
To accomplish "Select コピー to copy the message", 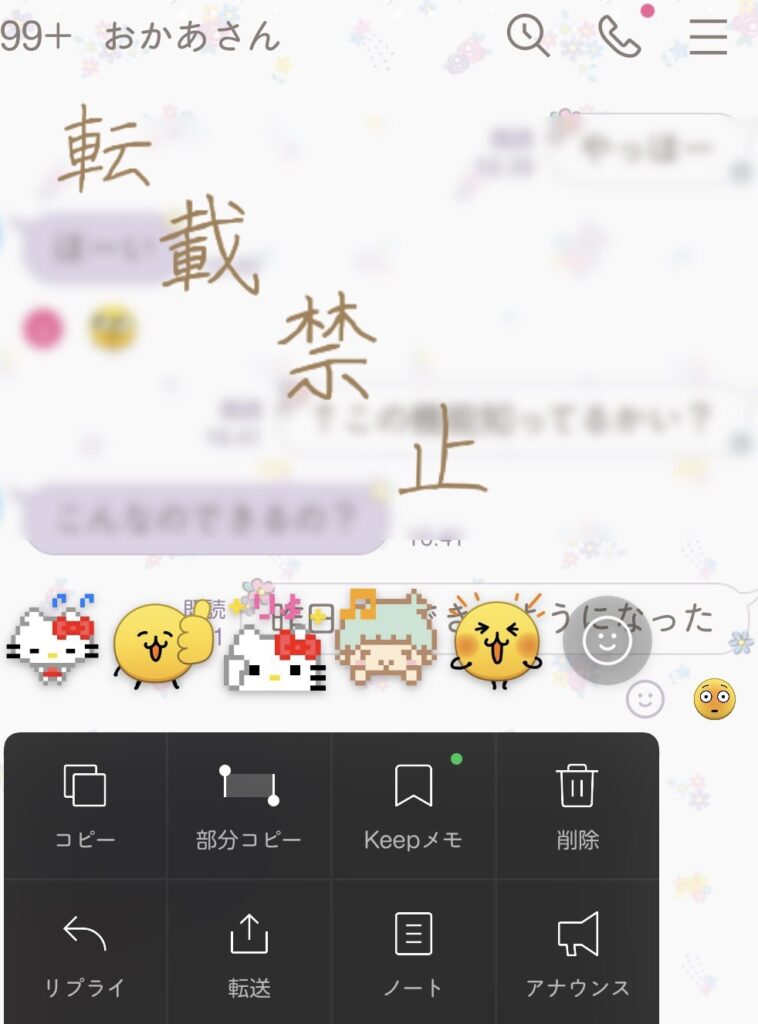I will (x=85, y=806).
